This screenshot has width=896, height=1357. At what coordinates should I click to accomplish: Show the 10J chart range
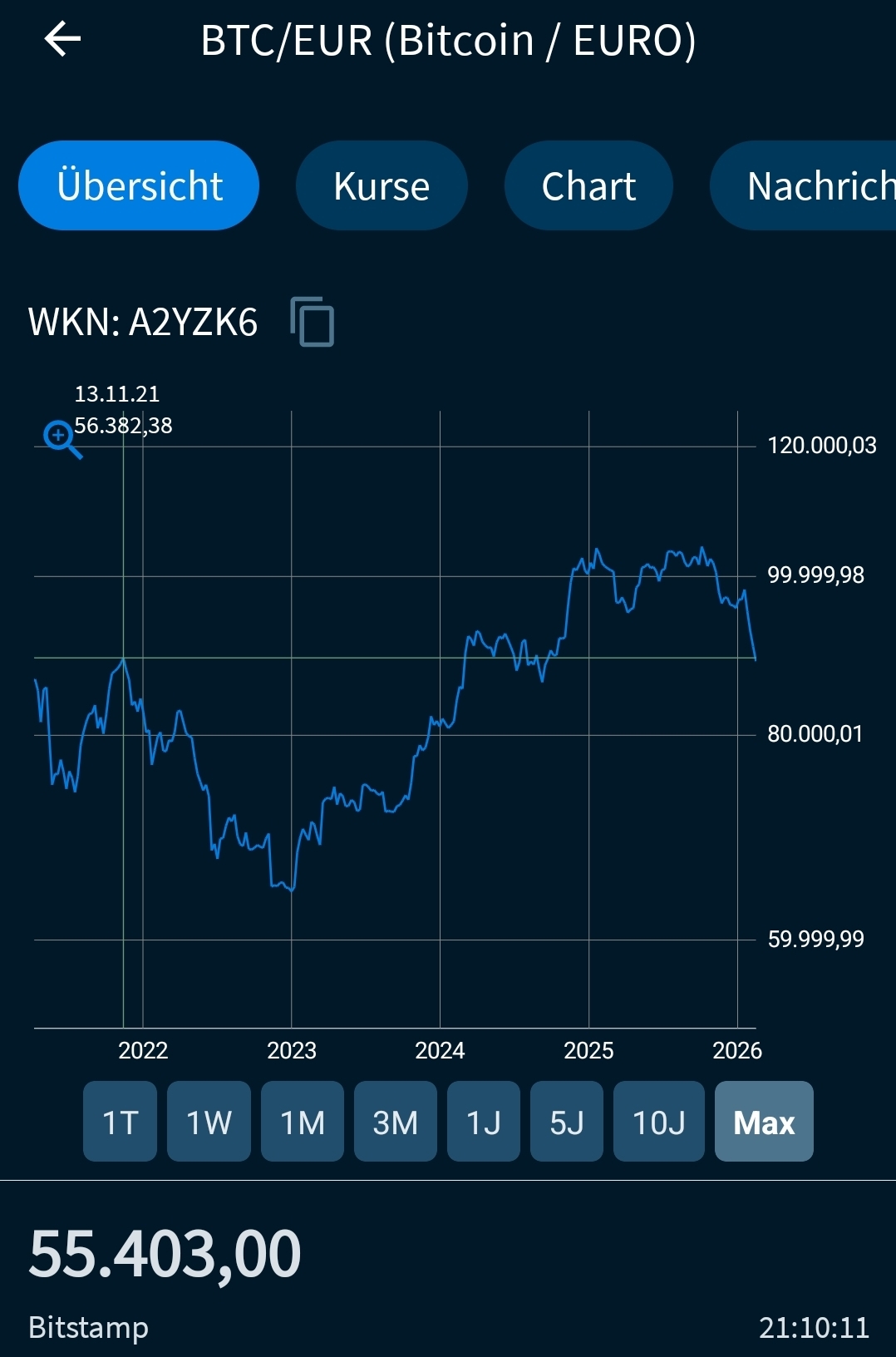pos(659,1122)
